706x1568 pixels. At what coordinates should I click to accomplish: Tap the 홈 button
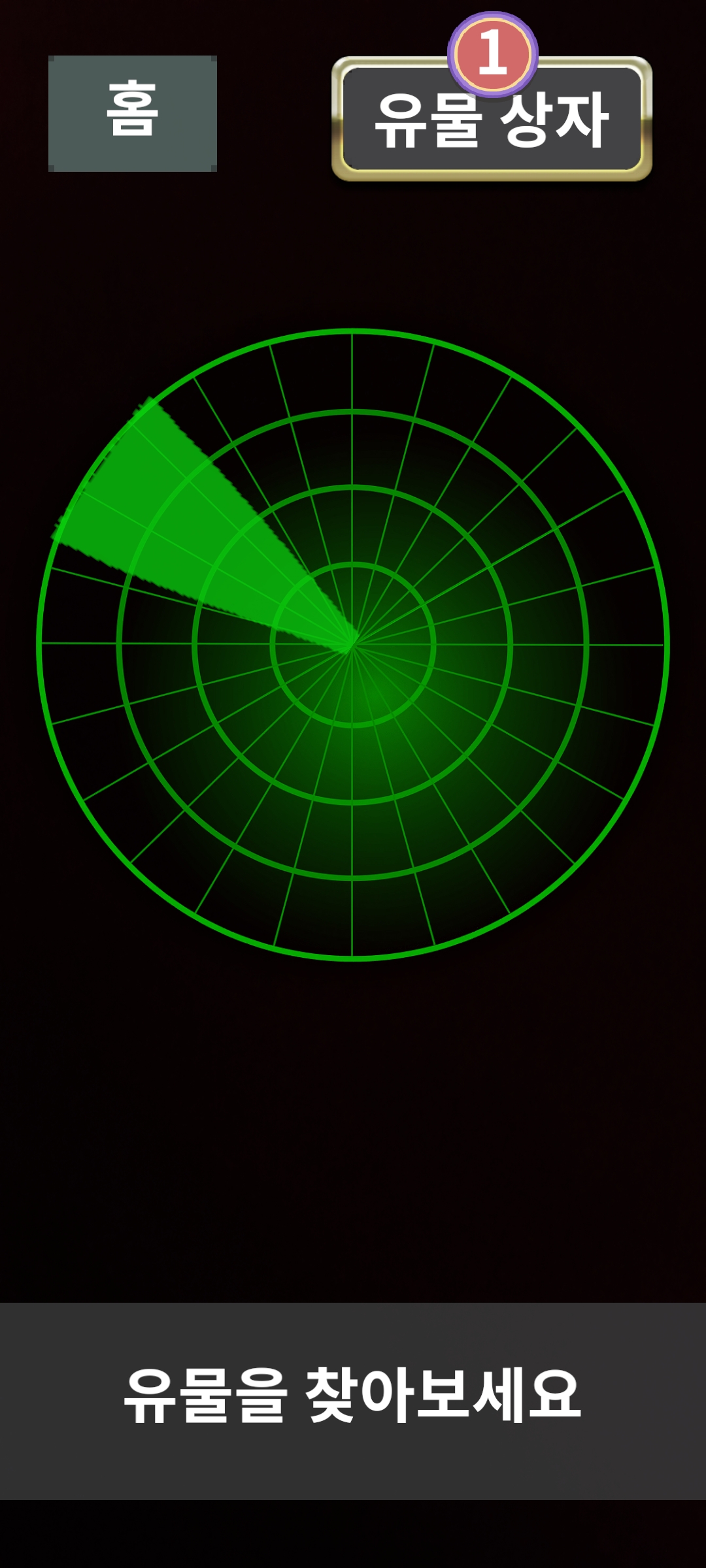133,114
